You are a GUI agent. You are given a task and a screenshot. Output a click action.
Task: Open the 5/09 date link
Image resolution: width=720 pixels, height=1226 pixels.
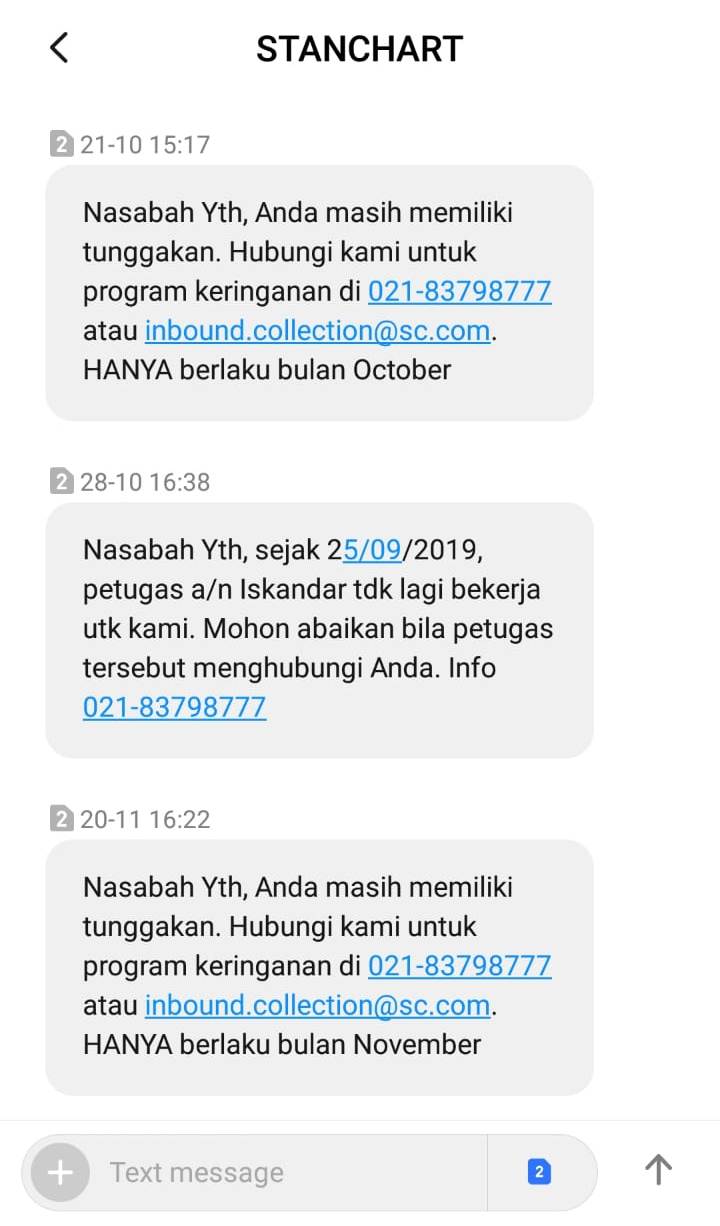(x=372, y=550)
